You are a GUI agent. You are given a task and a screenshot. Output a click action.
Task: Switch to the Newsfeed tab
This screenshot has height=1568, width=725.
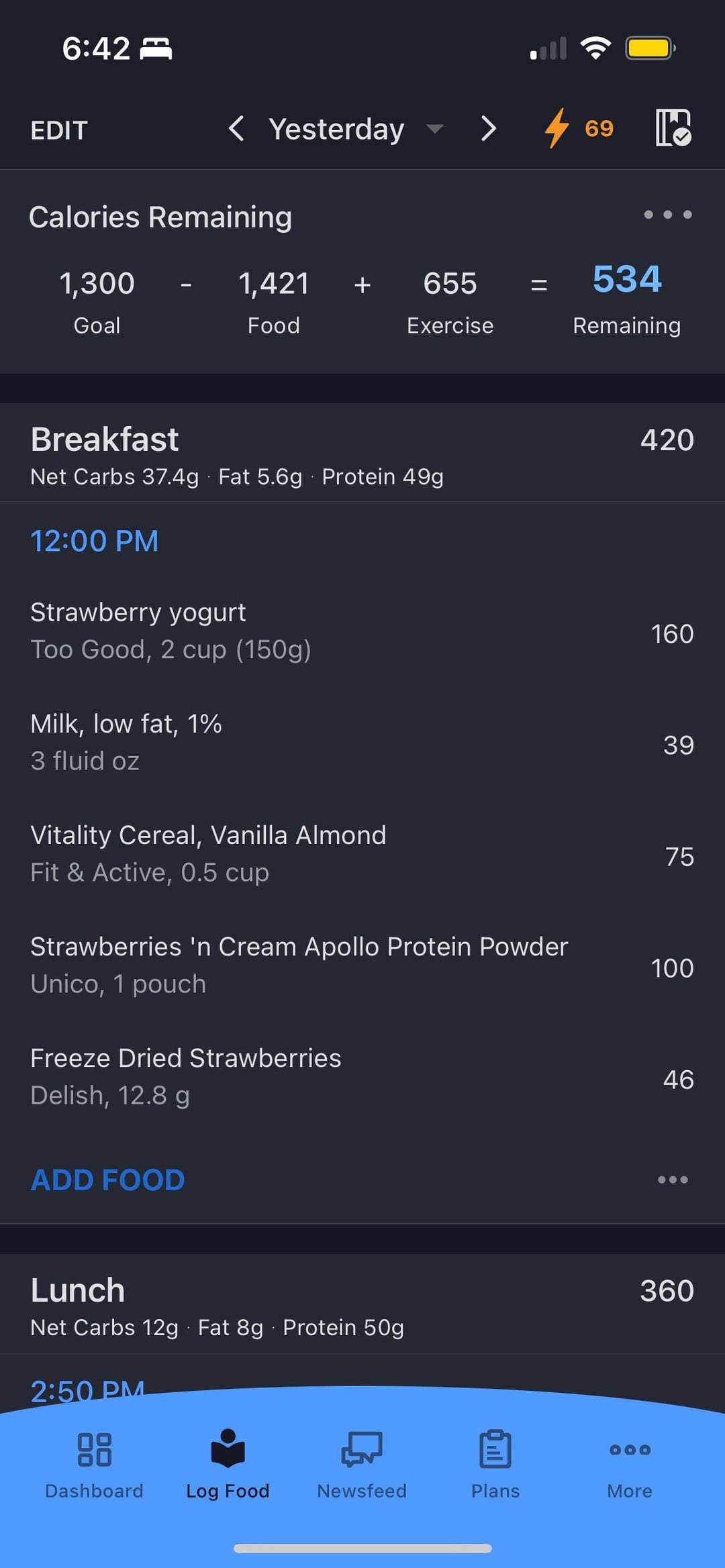[x=362, y=1465]
